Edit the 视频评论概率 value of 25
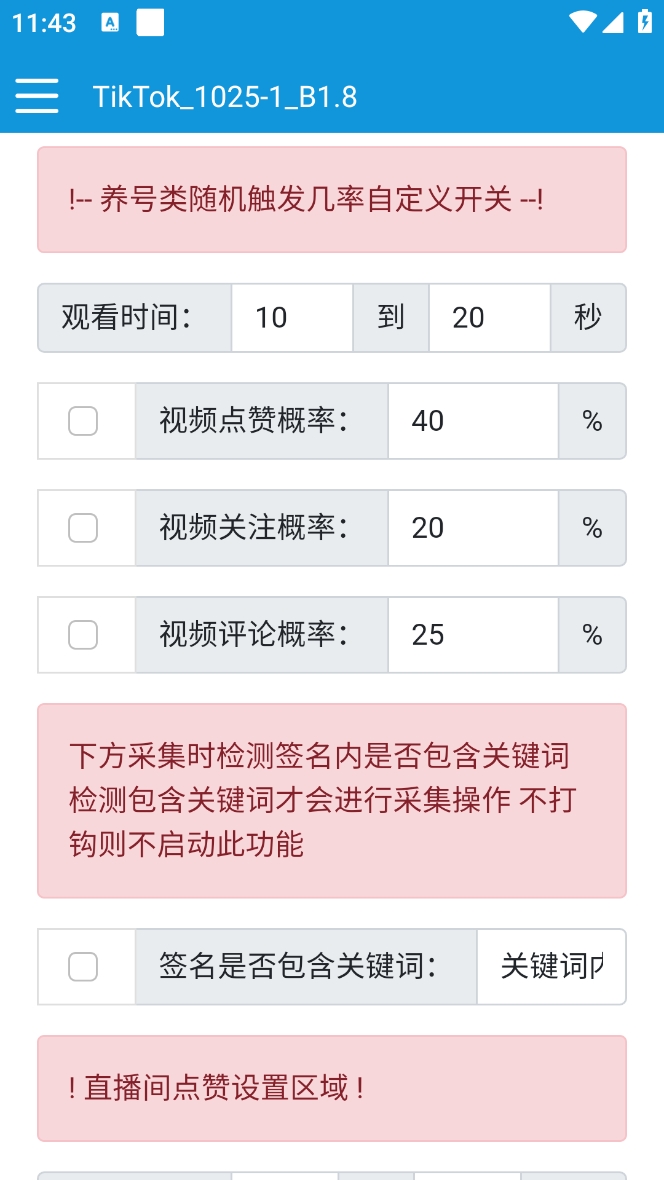The height and width of the screenshot is (1180, 664). click(x=474, y=634)
